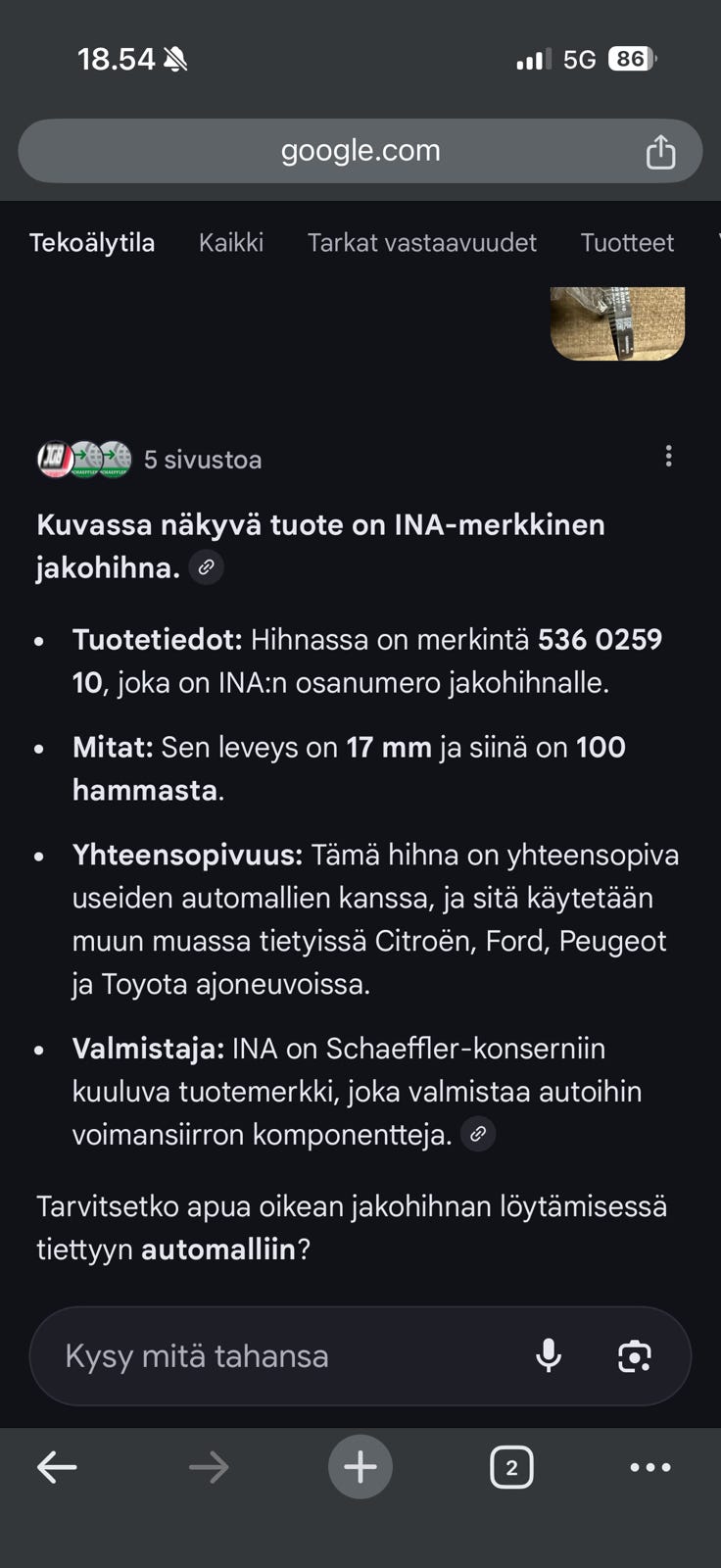Start voice input with microphone icon
Image resolution: width=721 pixels, height=1568 pixels.
point(549,1355)
